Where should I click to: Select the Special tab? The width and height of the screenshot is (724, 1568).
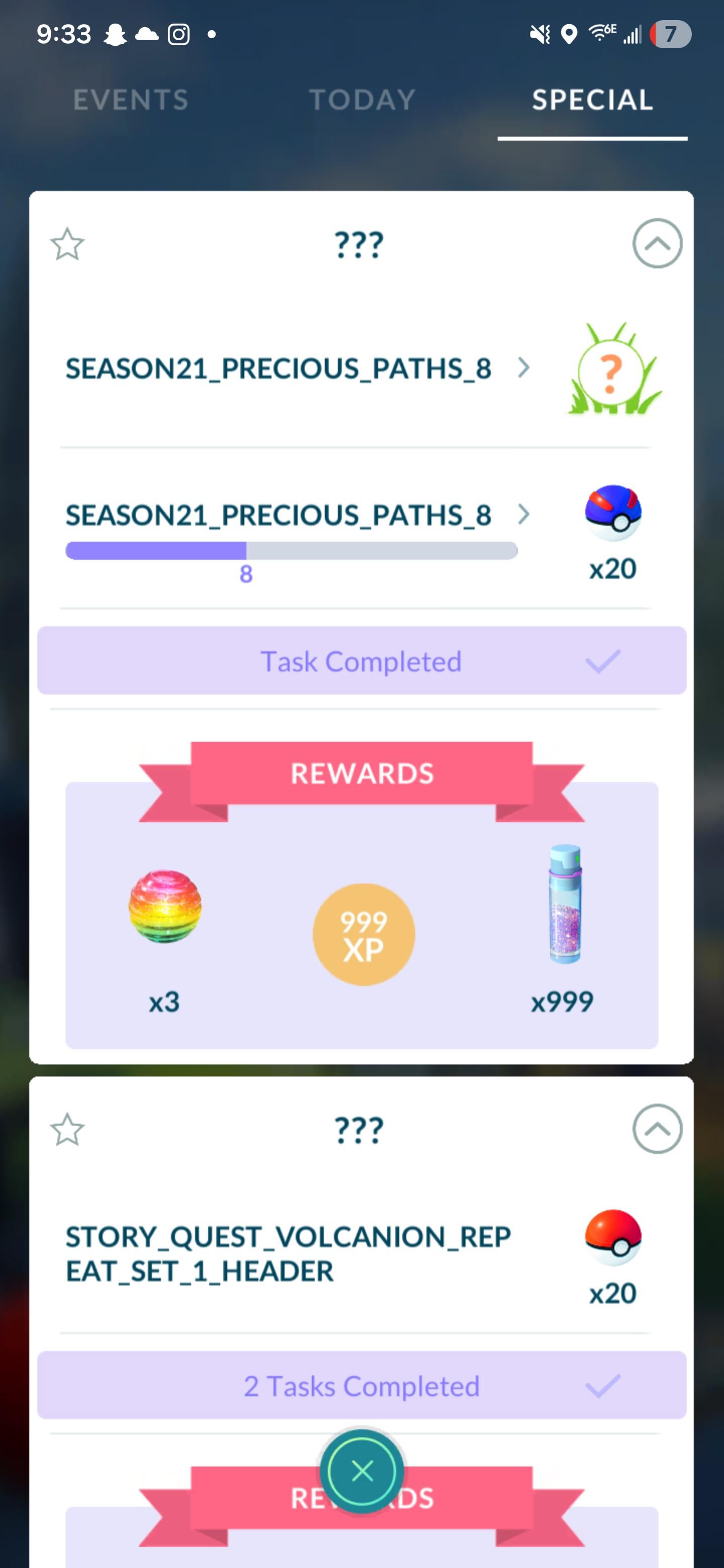pos(592,100)
